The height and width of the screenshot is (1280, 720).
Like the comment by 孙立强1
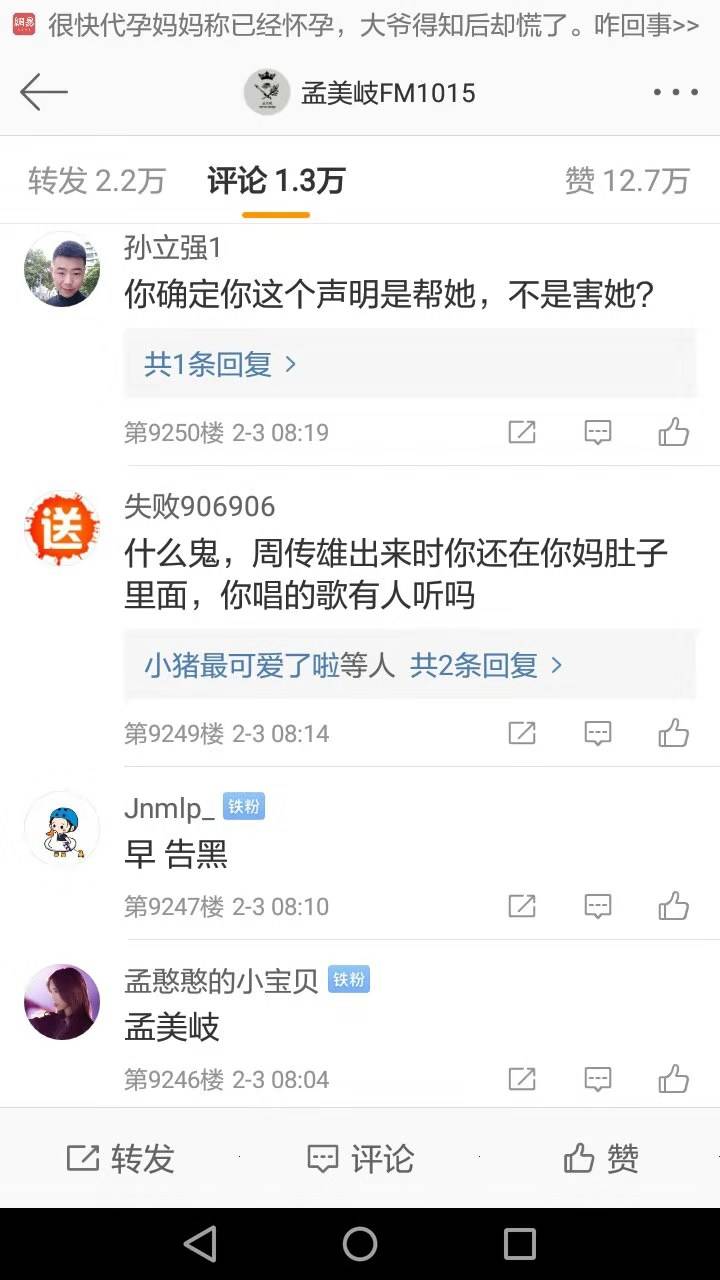click(674, 432)
